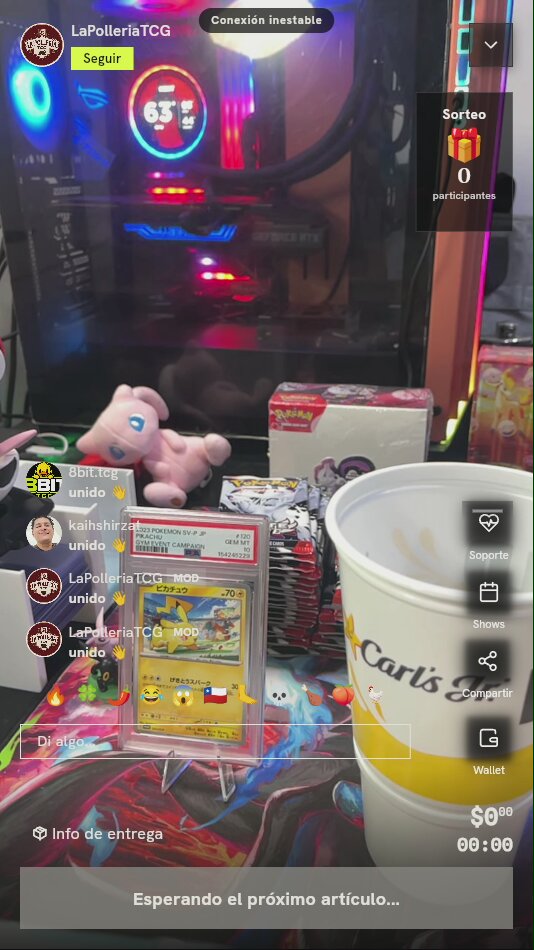The image size is (534, 950).
Task: Follow LaPolleriaTCG with the Seguir button
Action: point(102,59)
